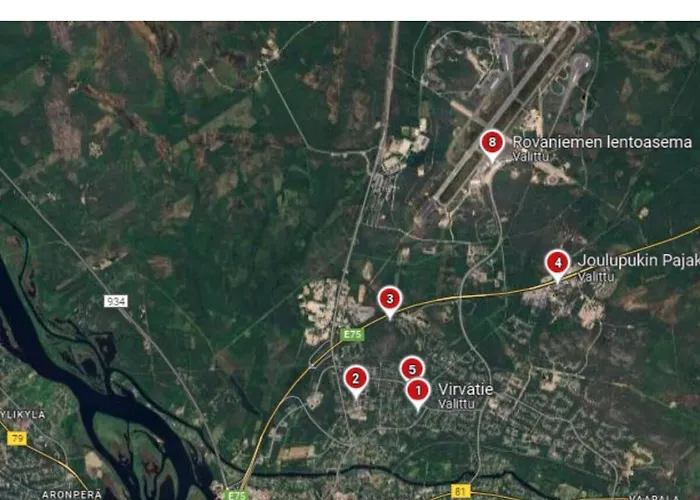The width and height of the screenshot is (700, 500).
Task: Open pin 4 at Joulupukin Pajakylä
Action: point(558,264)
